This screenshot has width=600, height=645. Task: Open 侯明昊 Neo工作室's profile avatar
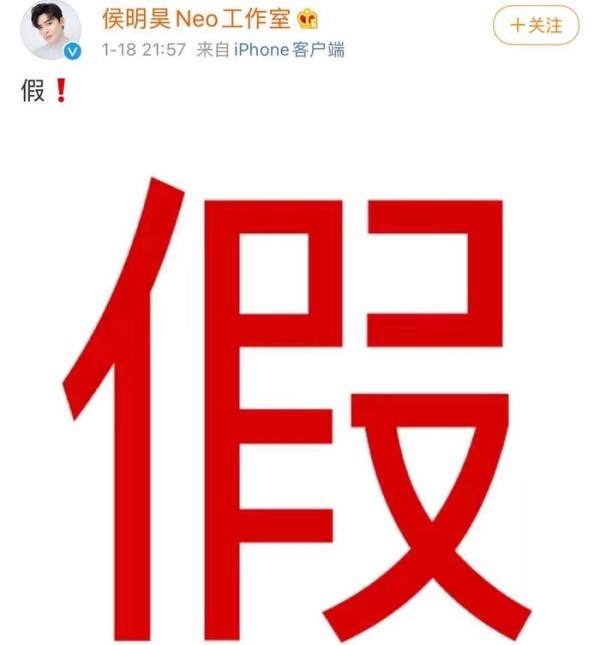[x=50, y=28]
